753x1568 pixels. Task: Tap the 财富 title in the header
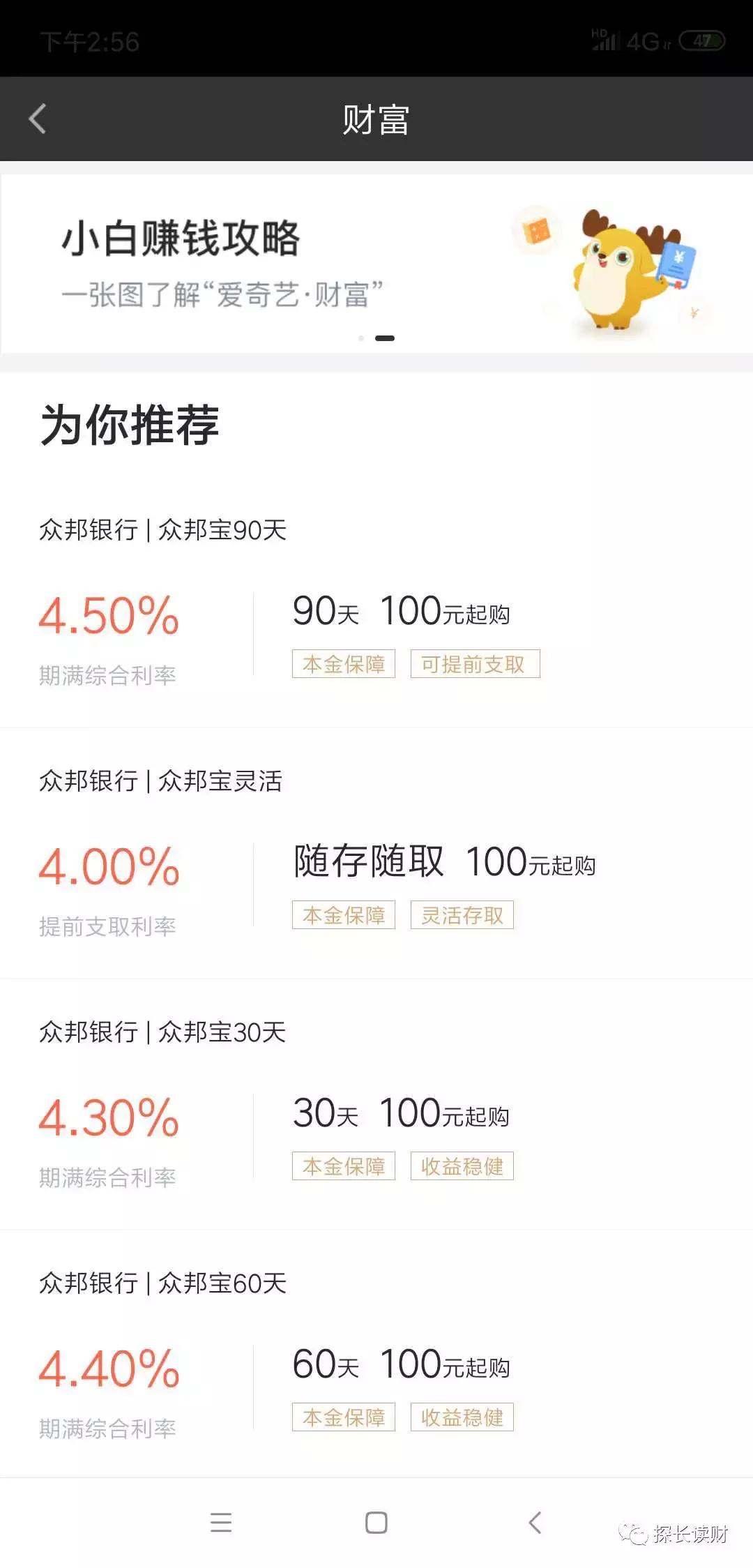pos(376,119)
